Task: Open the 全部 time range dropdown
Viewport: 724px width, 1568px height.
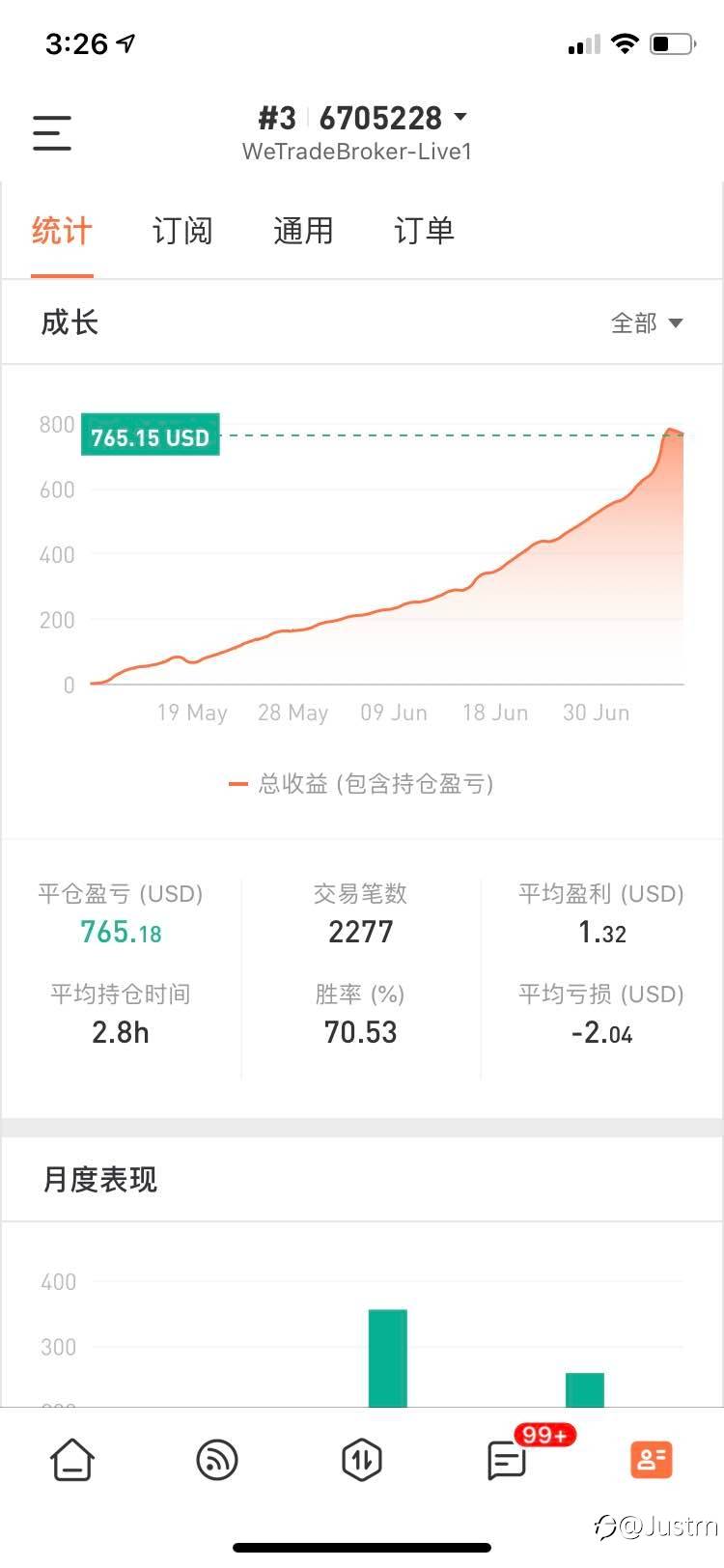Action: (647, 322)
